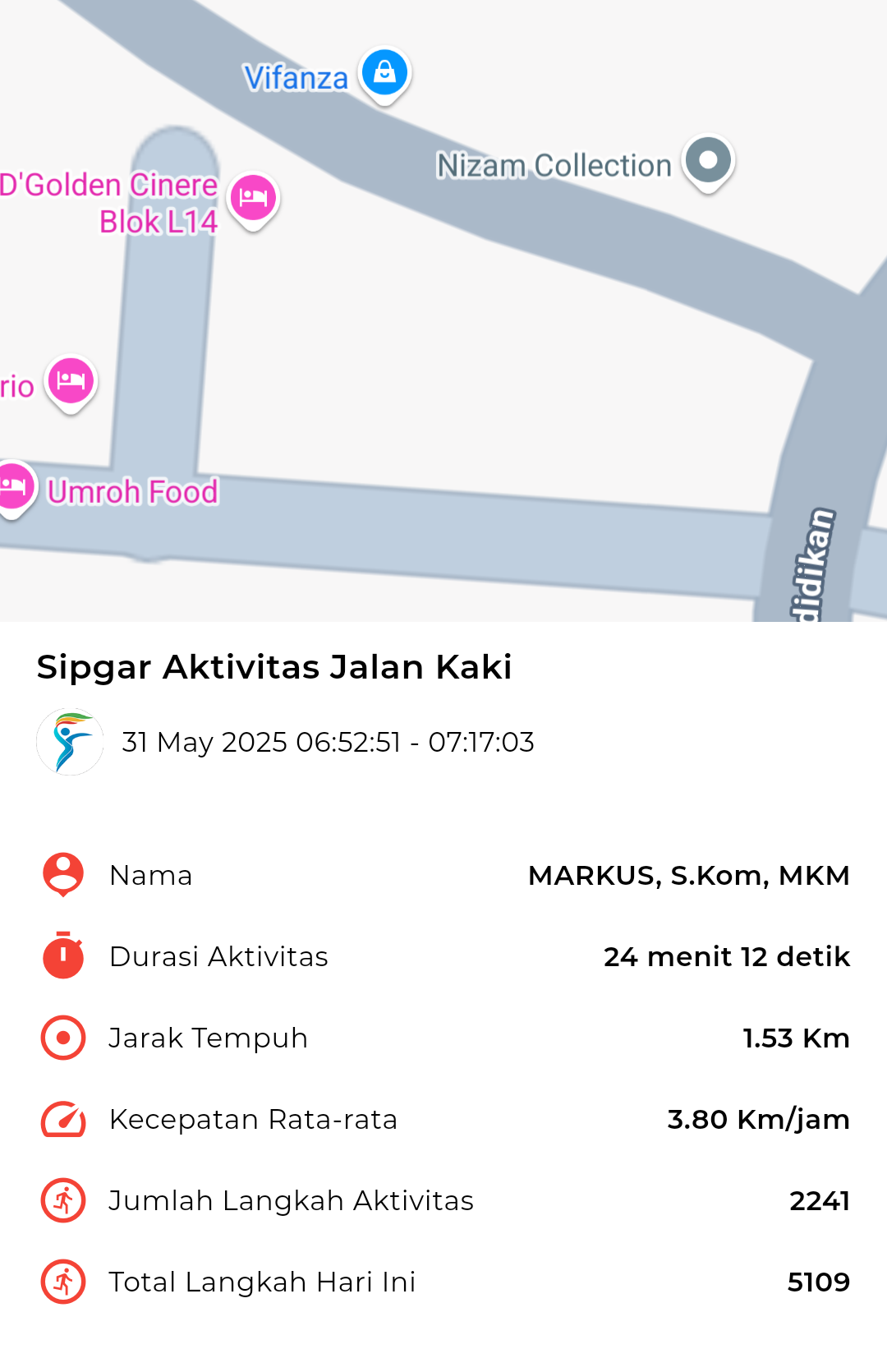
Task: Tap the runner icon beside Total Langkah Hari Ini
Action: pyautogui.click(x=62, y=1281)
